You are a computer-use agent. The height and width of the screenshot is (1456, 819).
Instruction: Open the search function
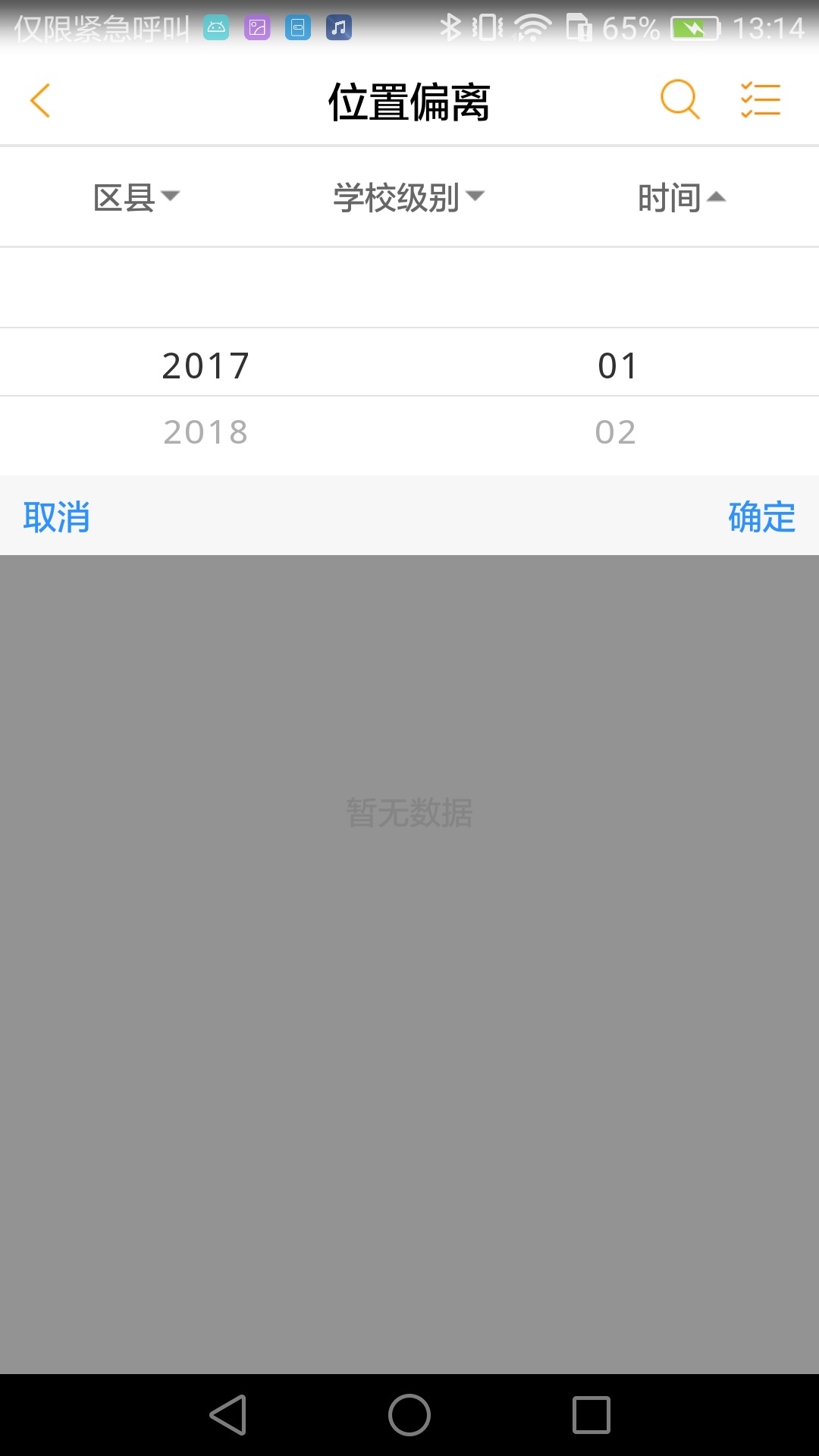[679, 99]
